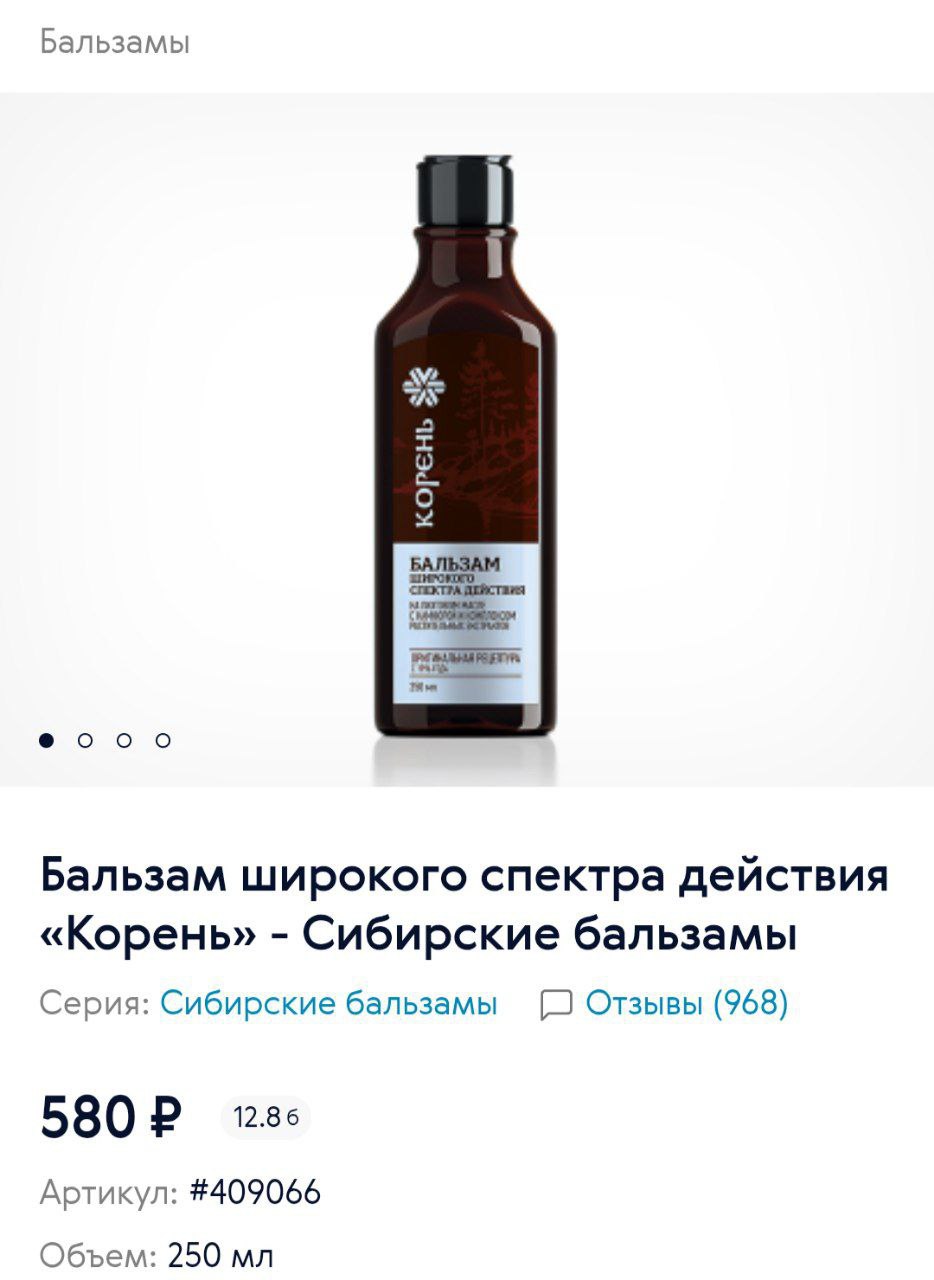Screen dimensions: 934x1280
Task: Open the Сибирские бальзамы series link
Action: [x=328, y=1003]
